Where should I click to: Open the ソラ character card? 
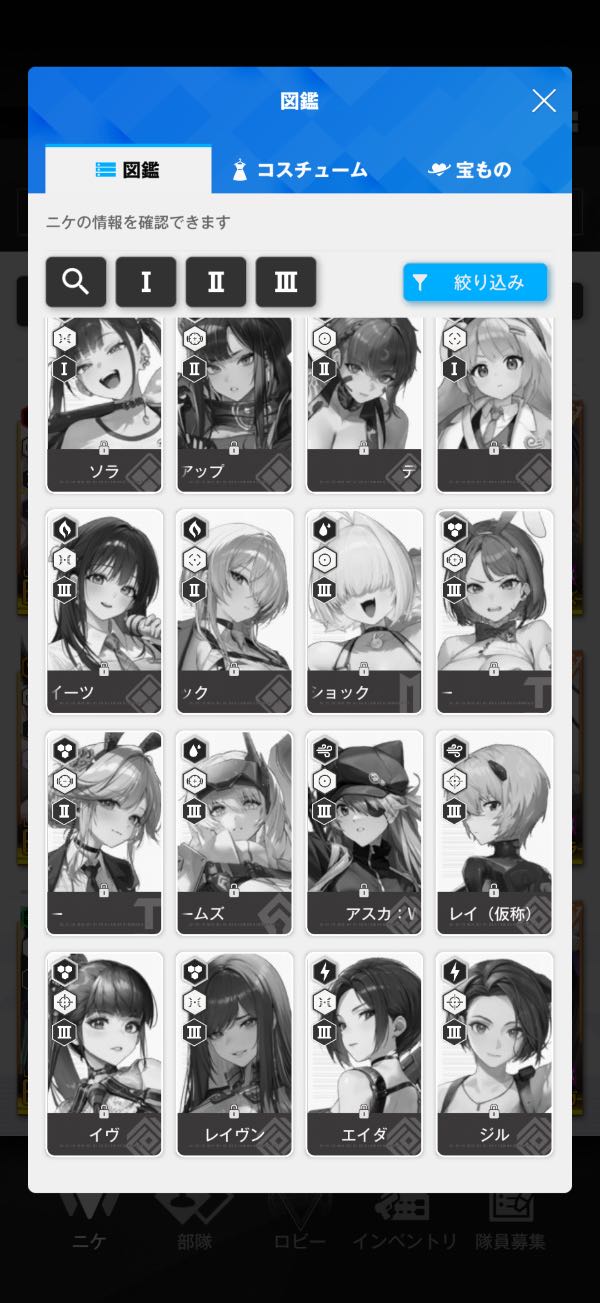[104, 405]
